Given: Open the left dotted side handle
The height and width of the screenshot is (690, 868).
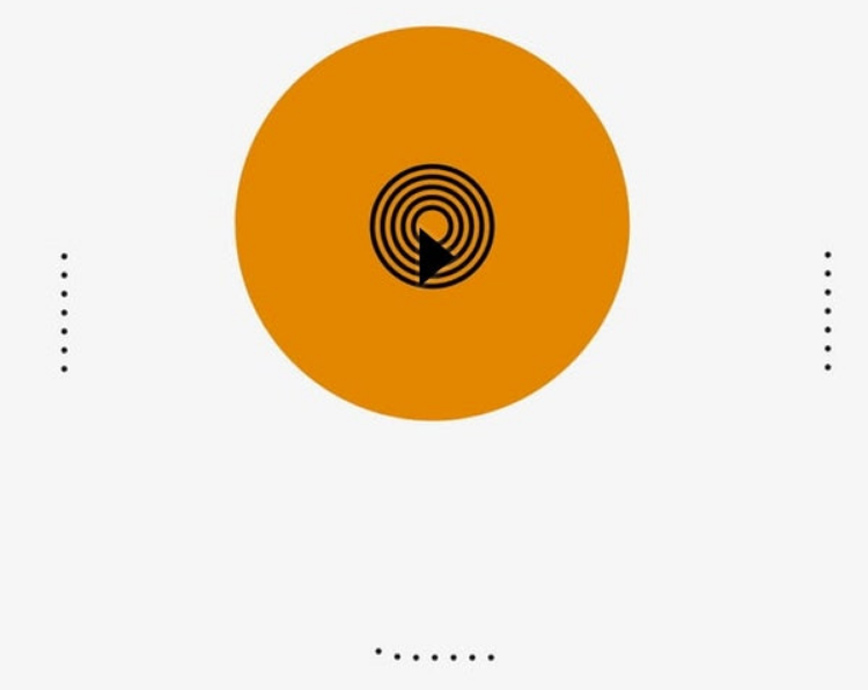Looking at the screenshot, I should pyautogui.click(x=64, y=312).
